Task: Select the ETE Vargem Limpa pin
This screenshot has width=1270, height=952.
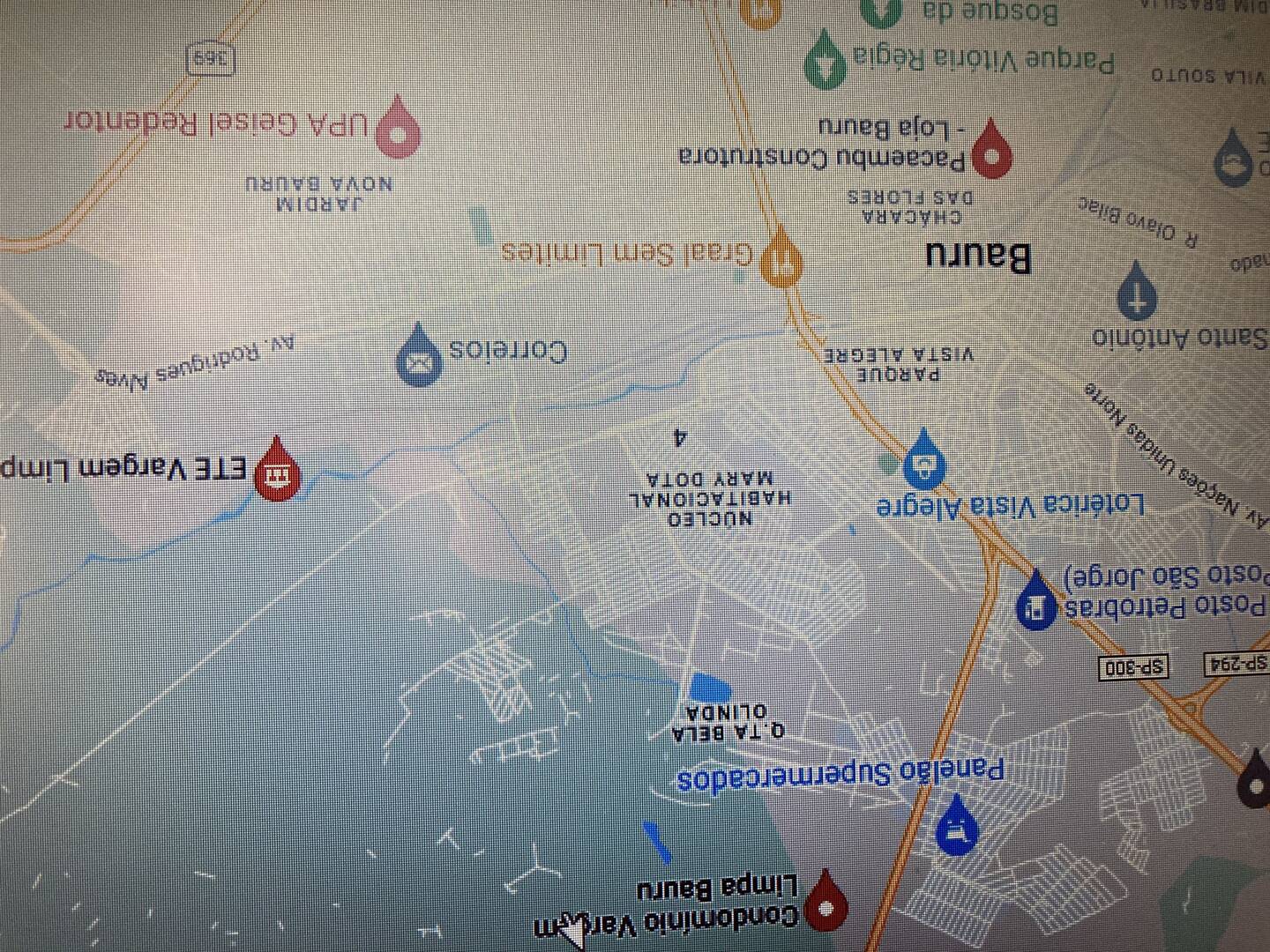Action: pos(278,469)
